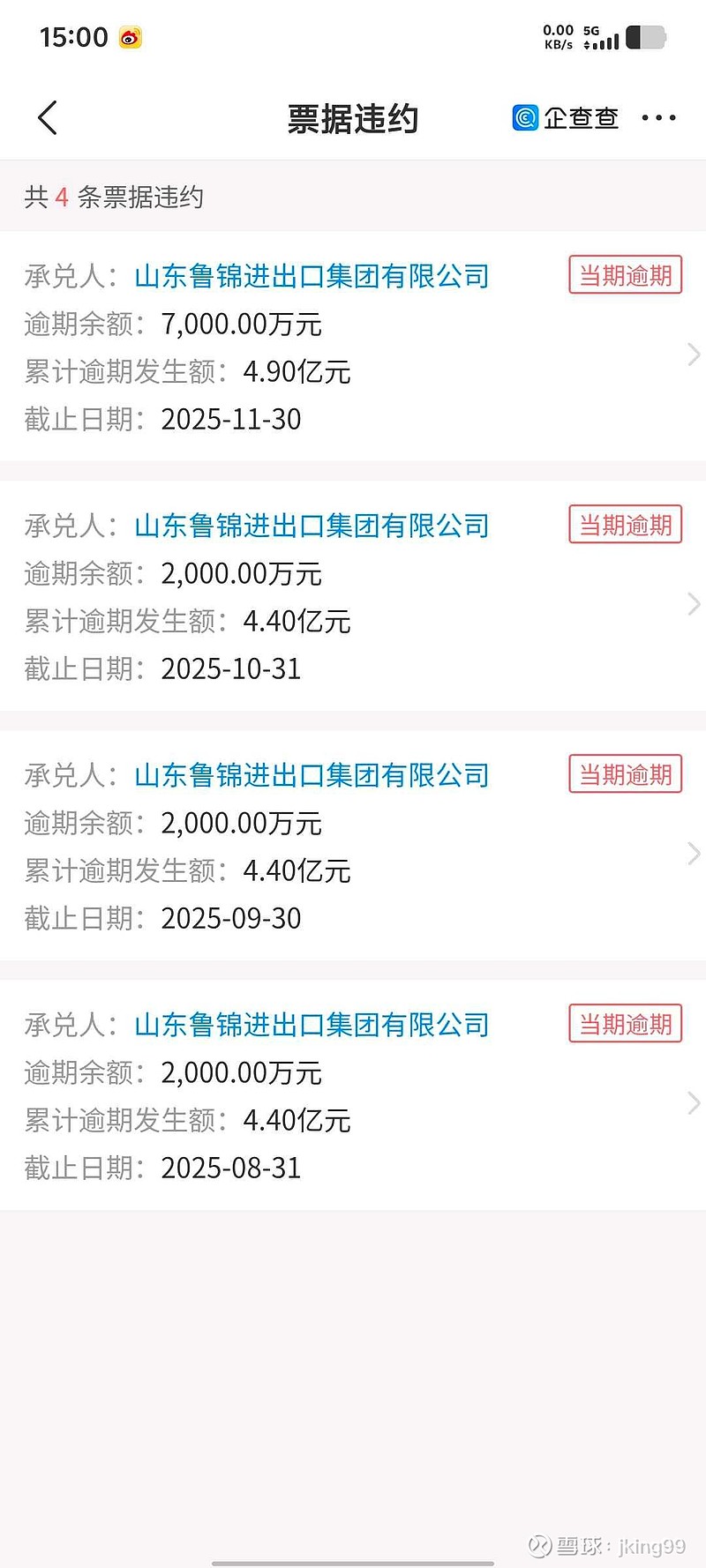The height and width of the screenshot is (1568, 706).
Task: Tap the 共4条票据违约 summary header
Action: (113, 198)
